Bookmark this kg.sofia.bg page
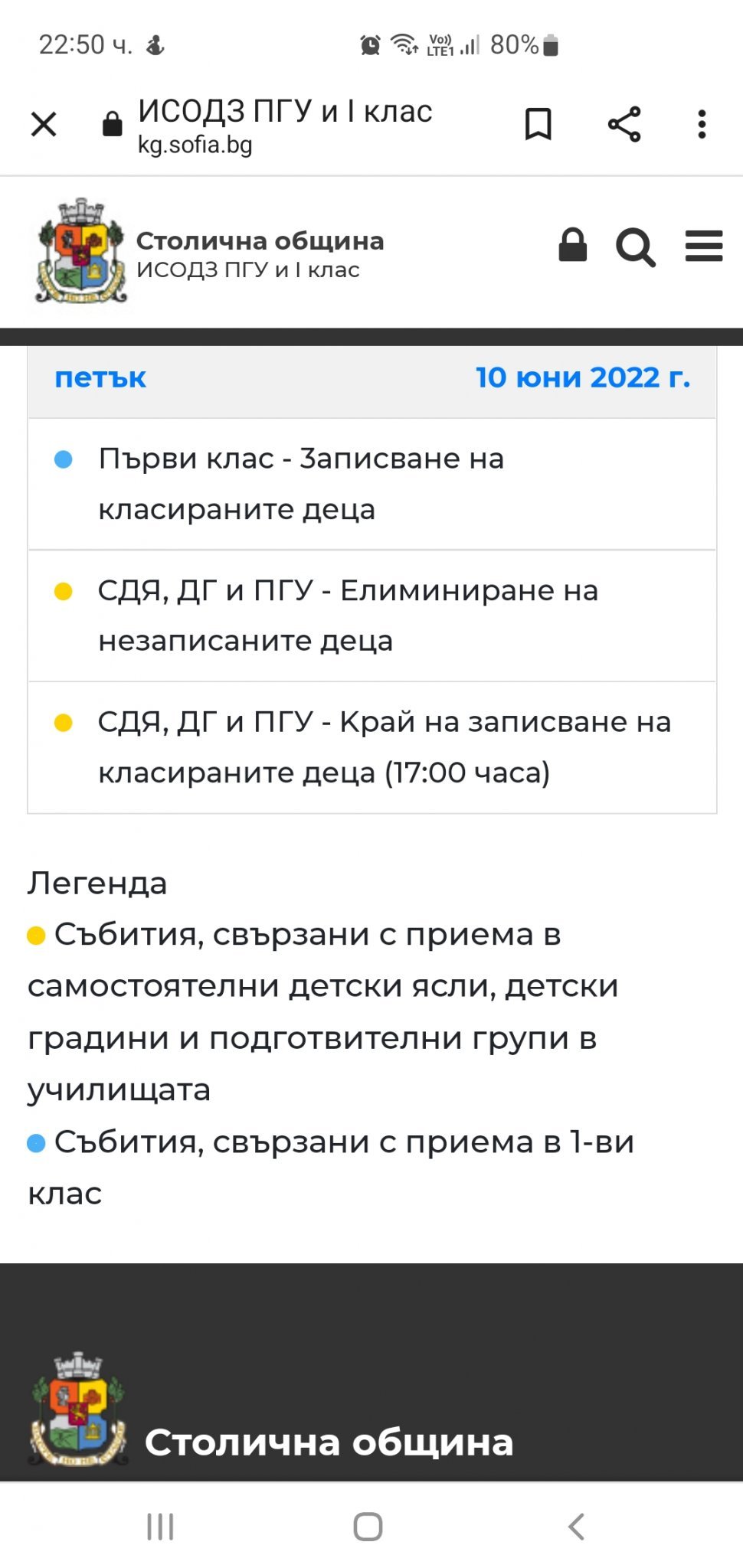 point(538,124)
